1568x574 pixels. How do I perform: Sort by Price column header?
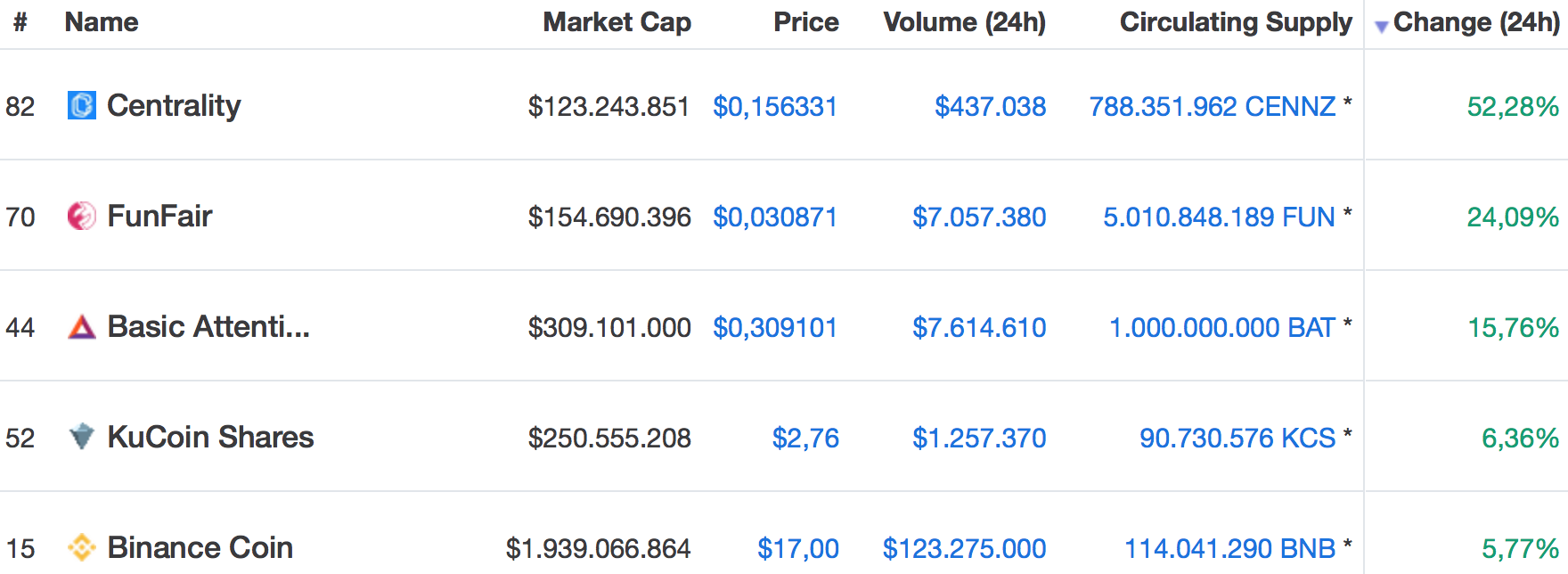[805, 22]
